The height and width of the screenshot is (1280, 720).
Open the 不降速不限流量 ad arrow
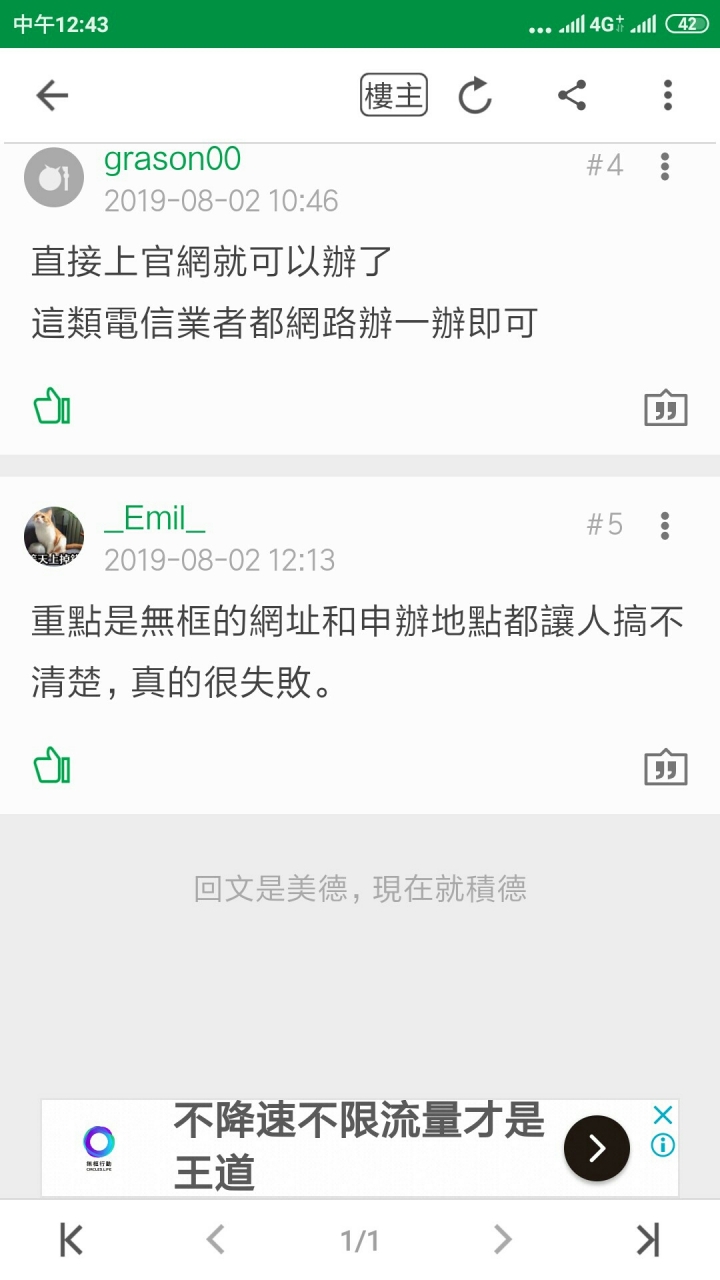tap(597, 1148)
